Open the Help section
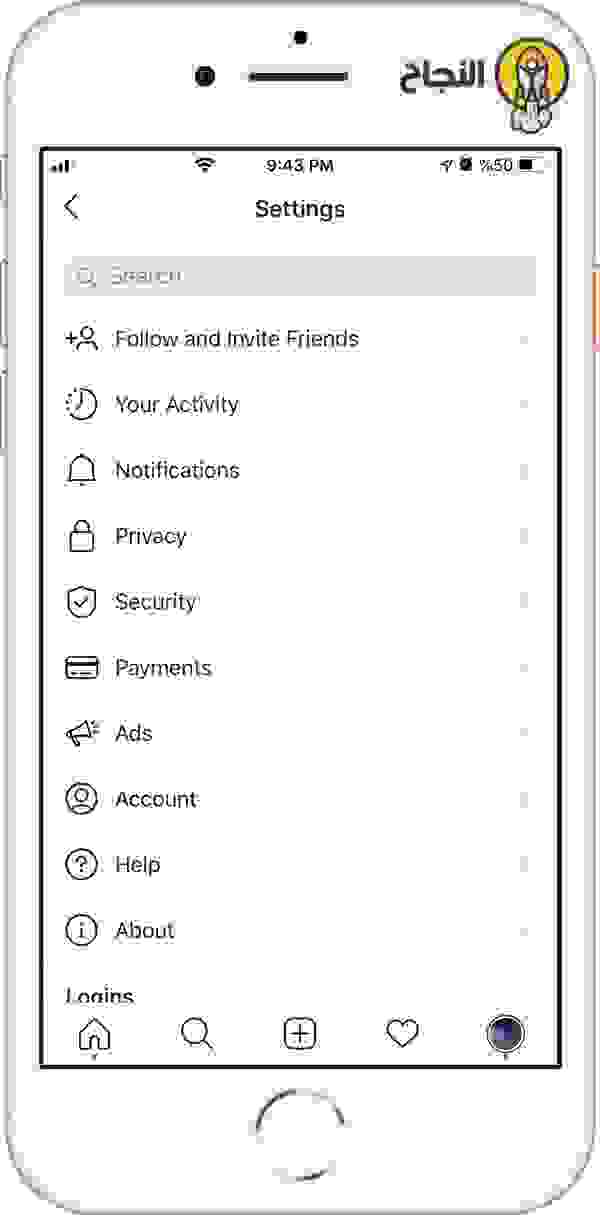Image resolution: width=600 pixels, height=1215 pixels. pos(137,864)
